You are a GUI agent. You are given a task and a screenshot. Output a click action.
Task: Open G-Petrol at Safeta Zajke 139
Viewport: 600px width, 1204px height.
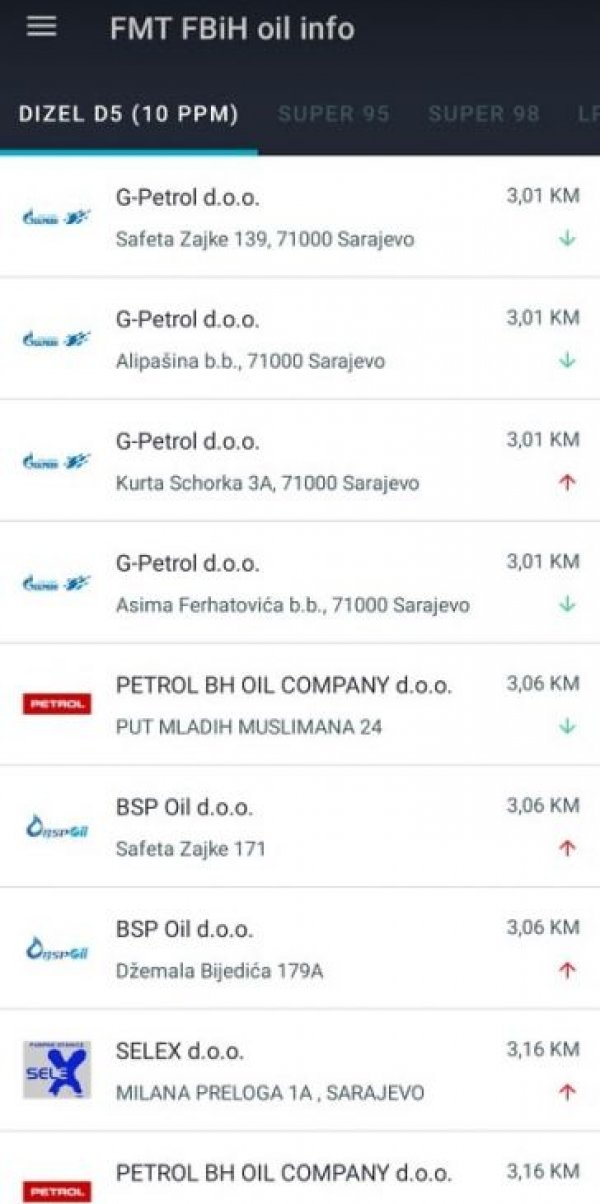click(x=300, y=217)
